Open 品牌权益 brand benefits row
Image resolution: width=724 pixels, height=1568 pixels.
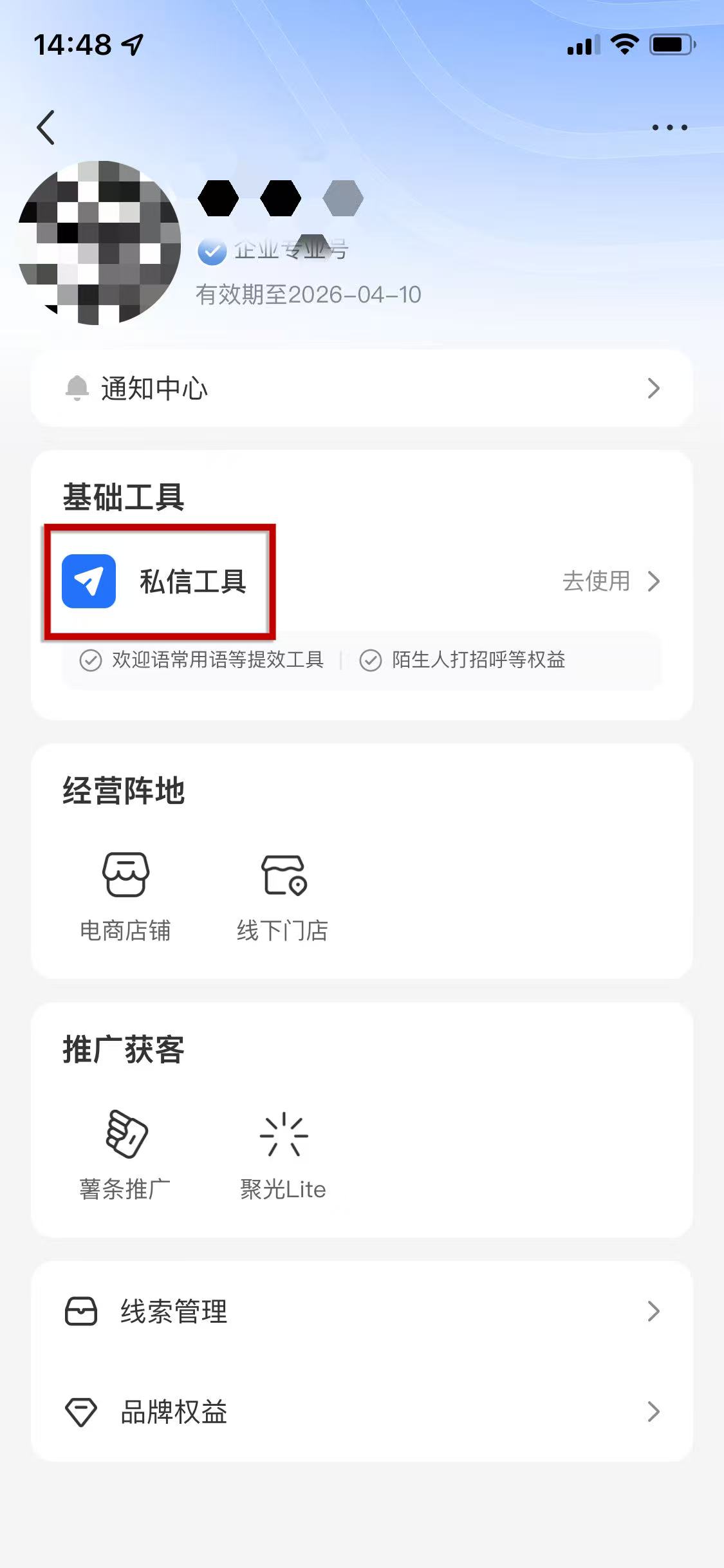click(362, 1412)
